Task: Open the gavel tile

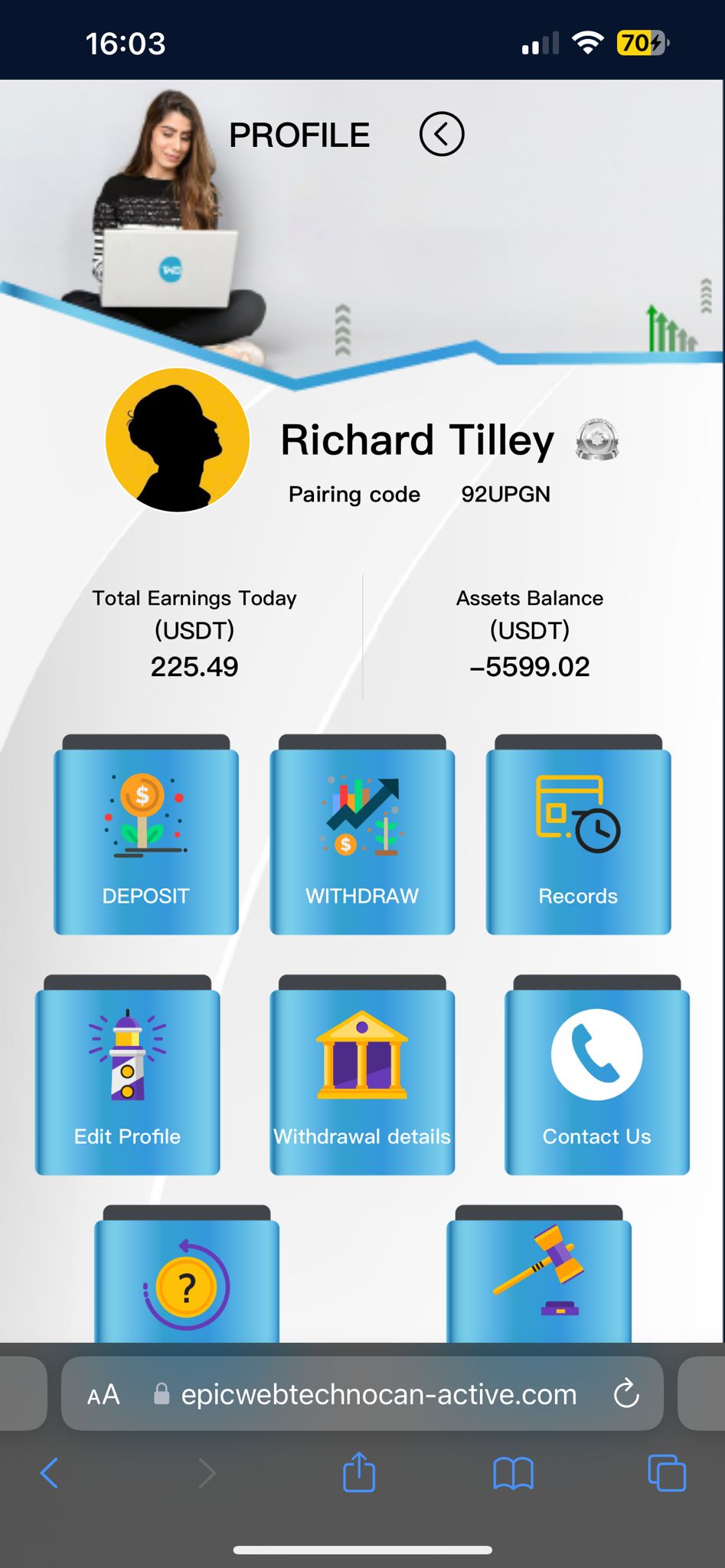Action: point(539,1279)
